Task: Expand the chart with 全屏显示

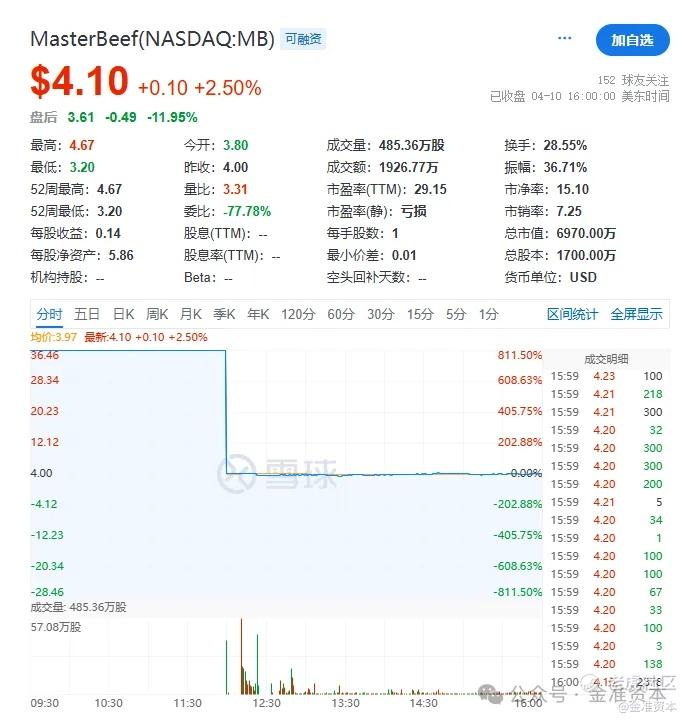Action: coord(636,314)
